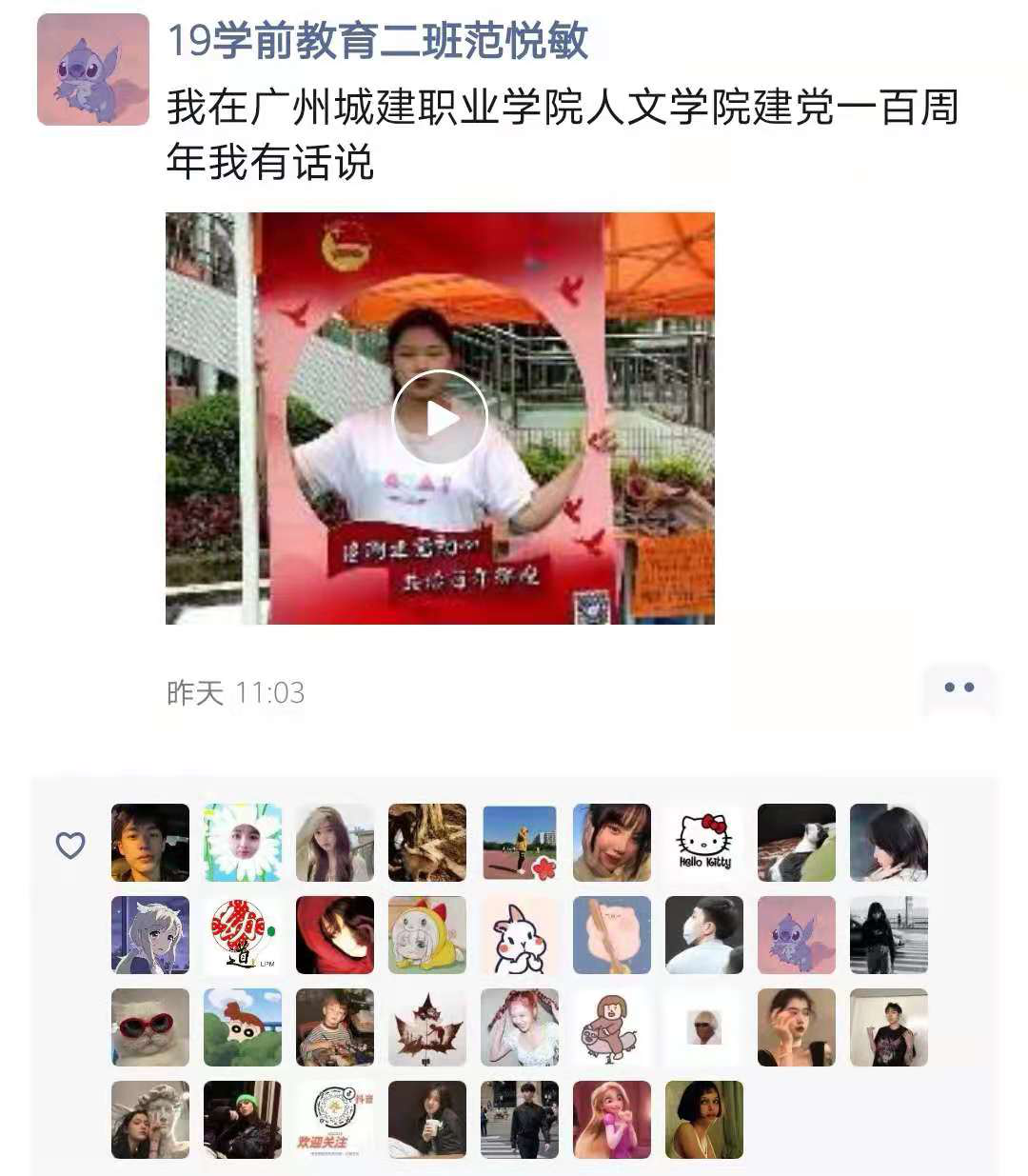View the Crayon Shin-chan avatar profile
Image resolution: width=1028 pixels, height=1176 pixels.
(243, 1027)
